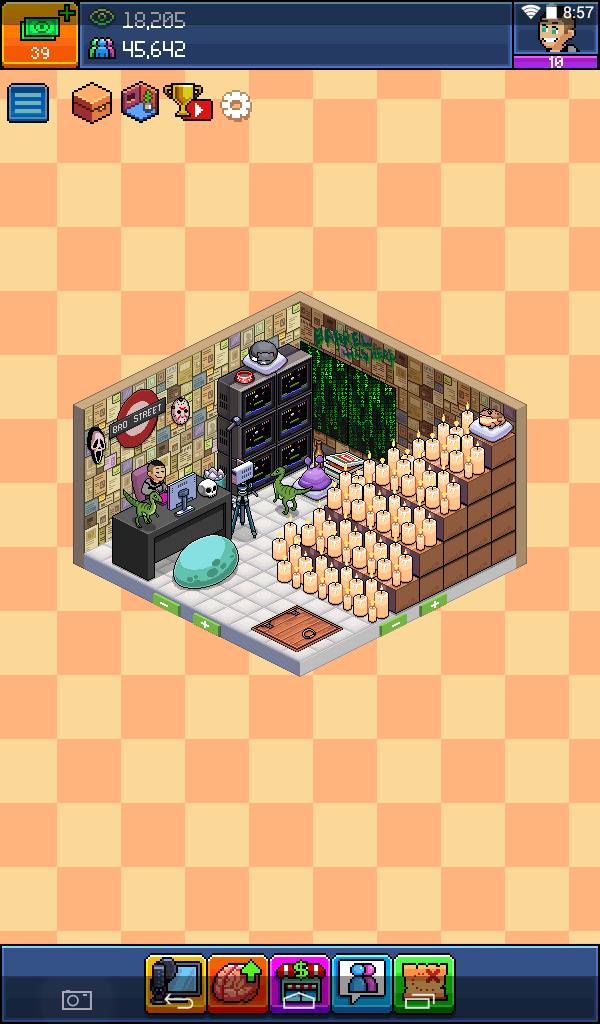Open the brain knowledge upgrades

237,984
